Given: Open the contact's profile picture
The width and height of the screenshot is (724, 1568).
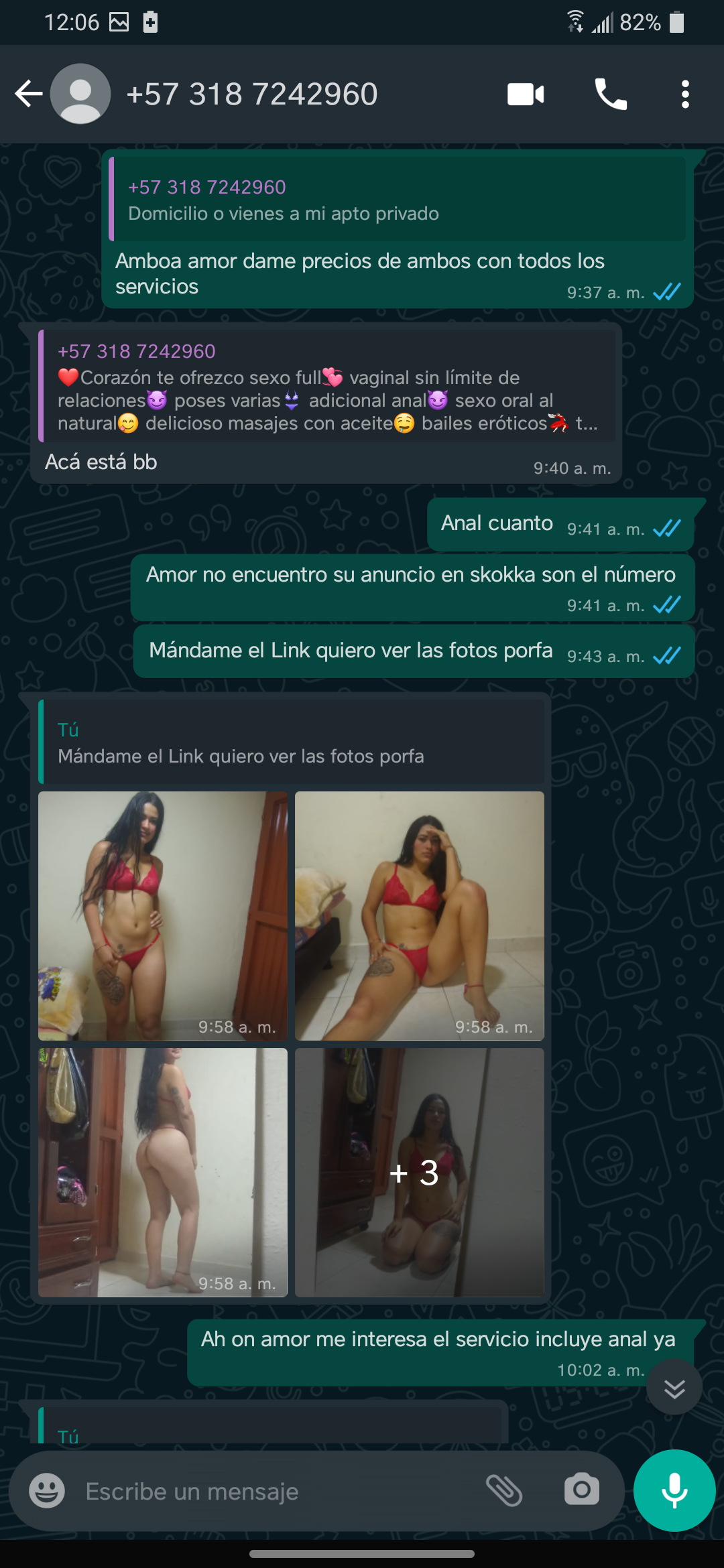Looking at the screenshot, I should click(x=80, y=94).
